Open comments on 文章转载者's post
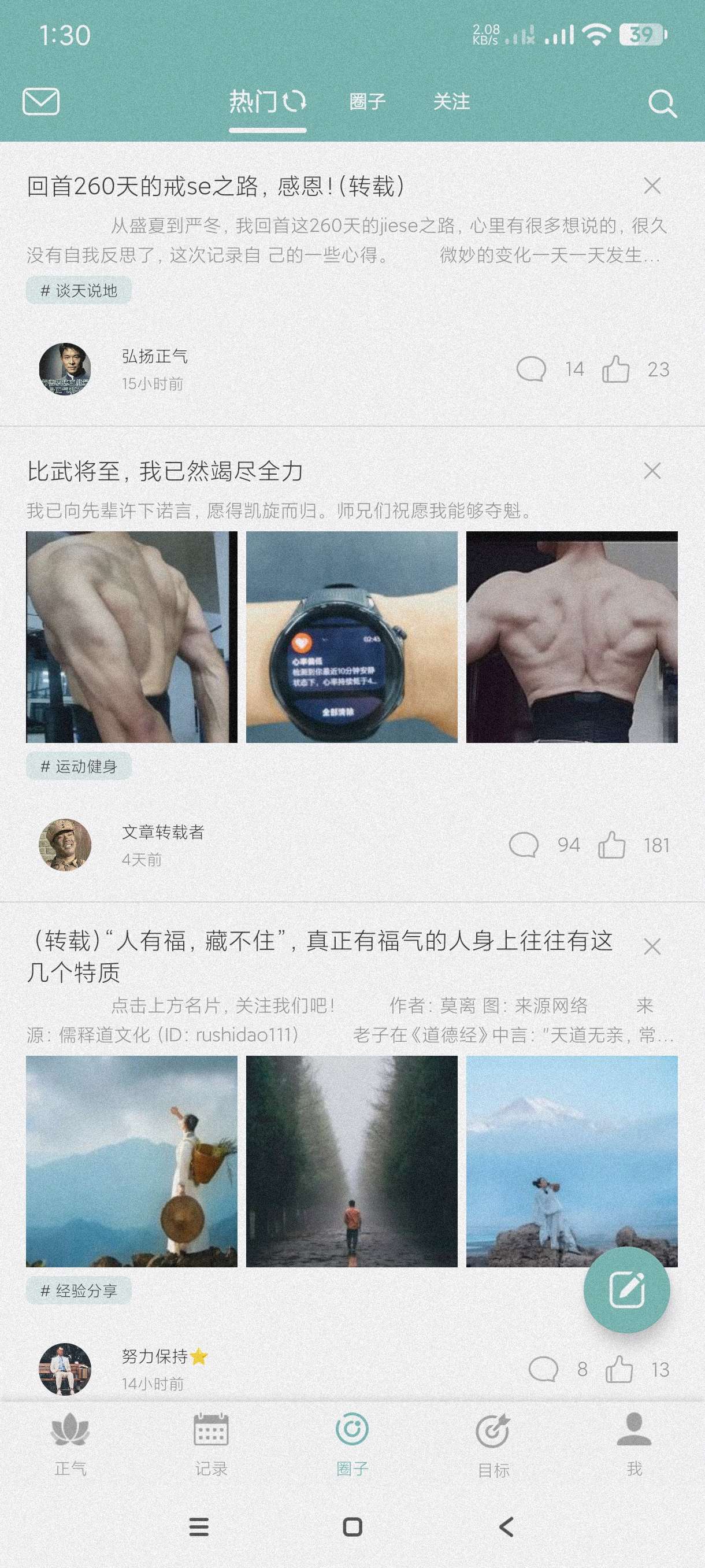 [524, 845]
